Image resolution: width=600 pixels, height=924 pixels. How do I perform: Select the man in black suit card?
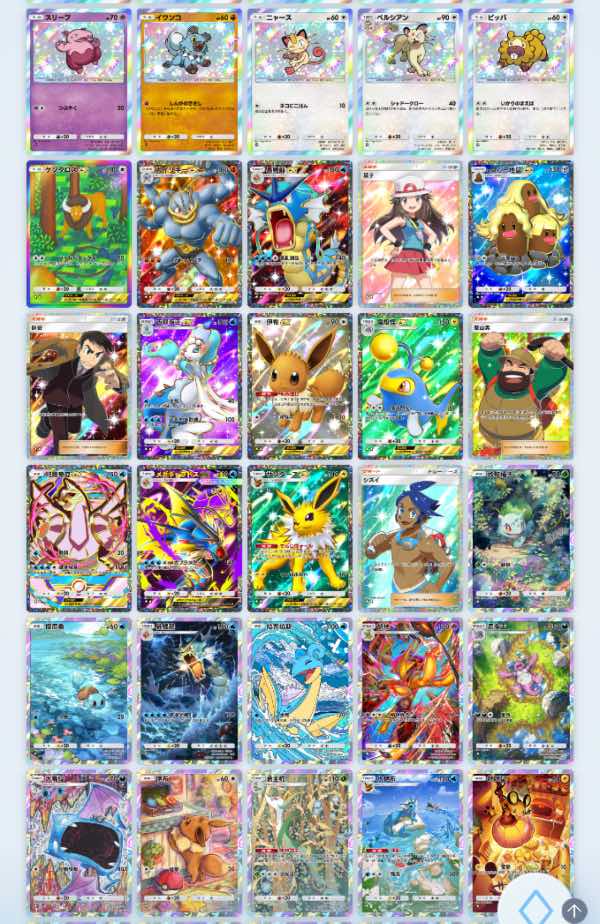click(79, 386)
